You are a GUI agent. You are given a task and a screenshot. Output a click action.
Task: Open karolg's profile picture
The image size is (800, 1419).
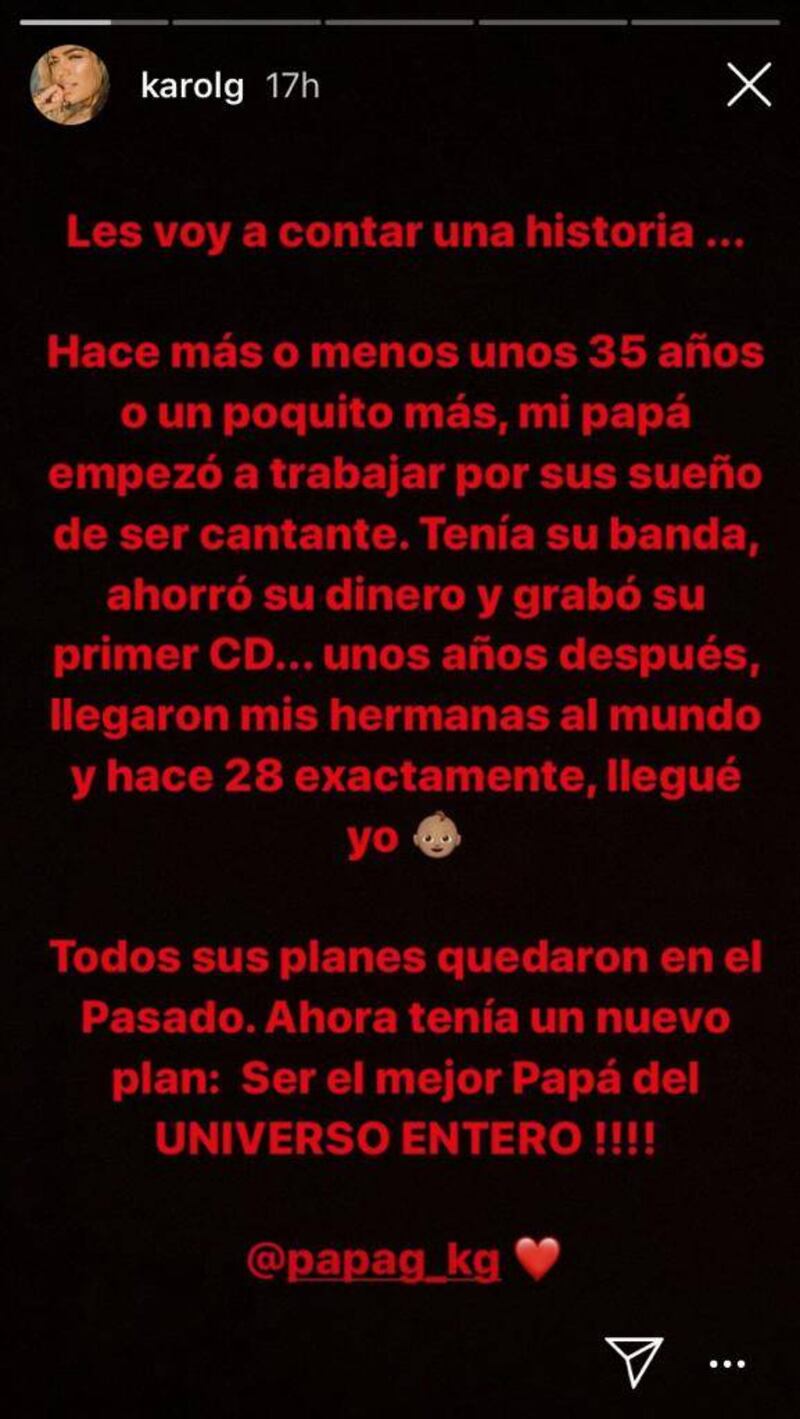(69, 84)
